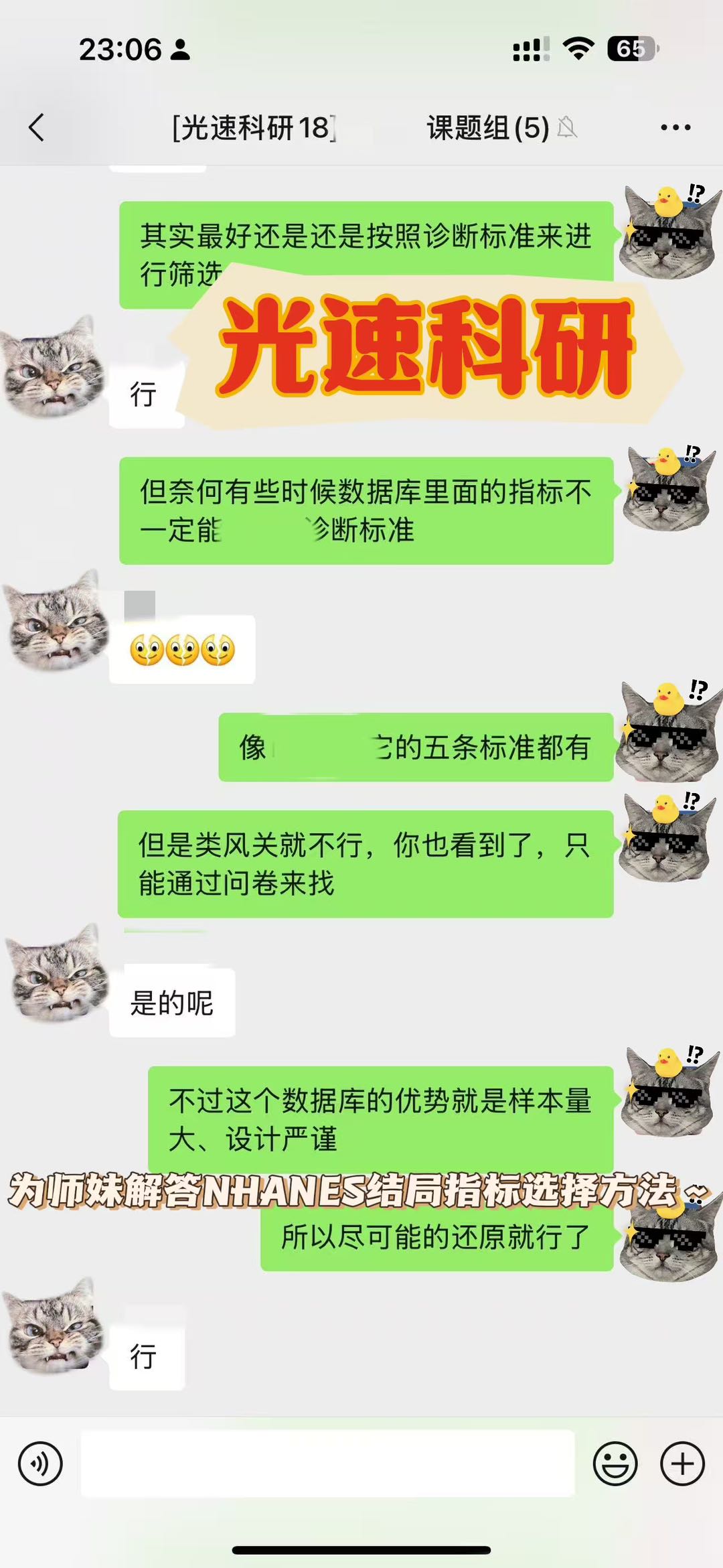Open the group chat overflow menu
Image resolution: width=723 pixels, height=1568 pixels.
coord(675,127)
